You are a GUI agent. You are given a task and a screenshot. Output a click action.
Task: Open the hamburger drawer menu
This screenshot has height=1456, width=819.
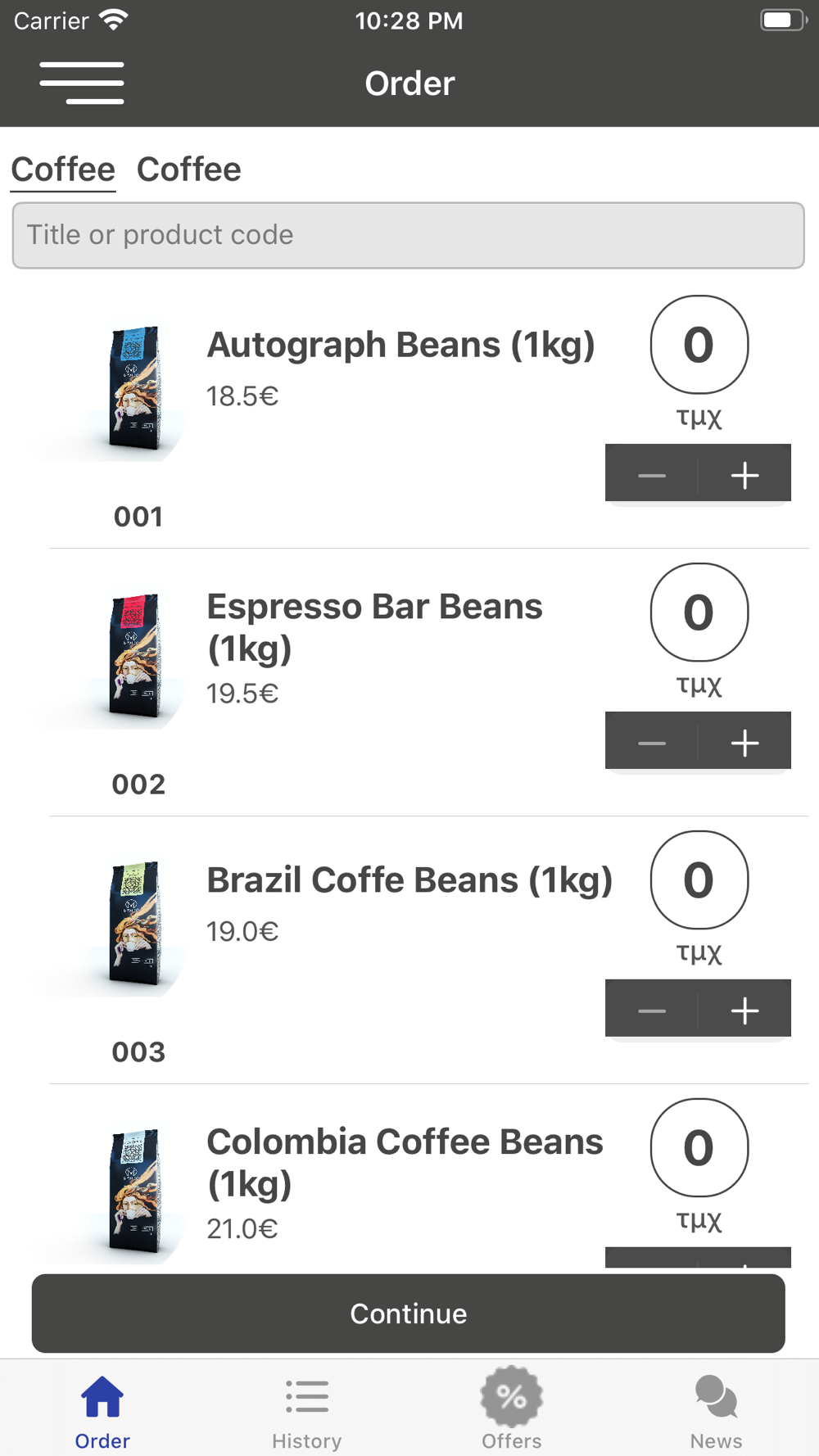tap(82, 83)
